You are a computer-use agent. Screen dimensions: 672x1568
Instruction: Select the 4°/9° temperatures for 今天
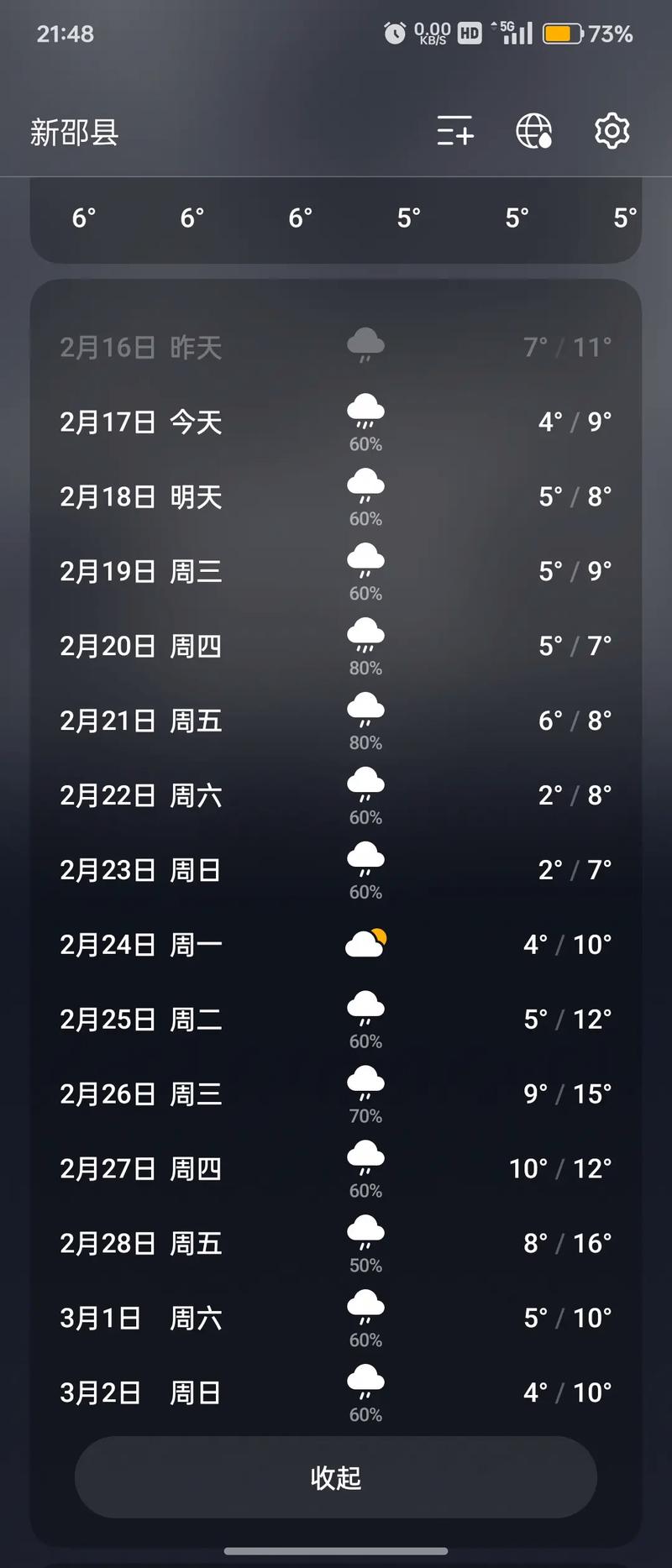574,422
